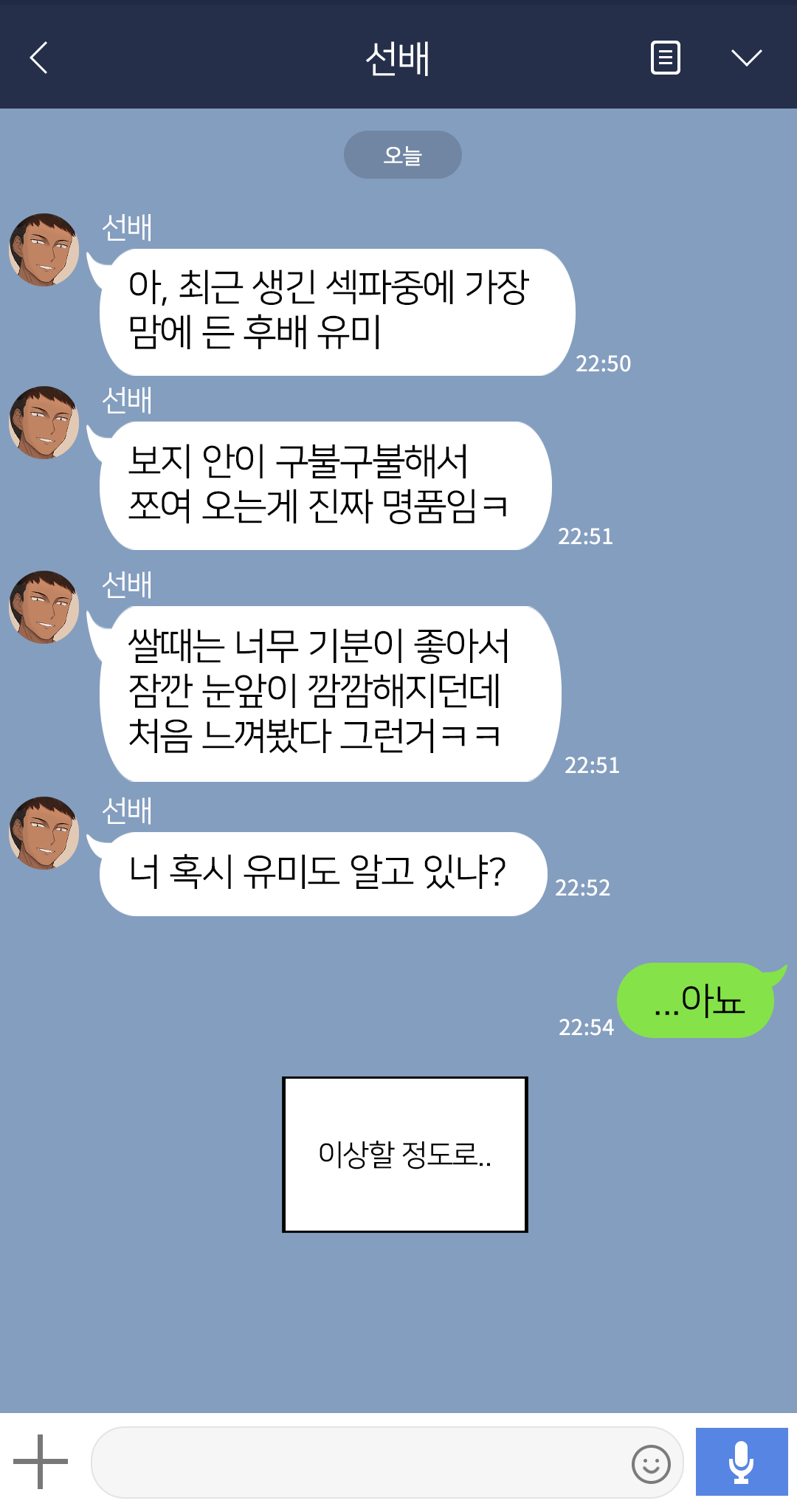
Task: Go back from the 선배 chat
Action: point(39,58)
